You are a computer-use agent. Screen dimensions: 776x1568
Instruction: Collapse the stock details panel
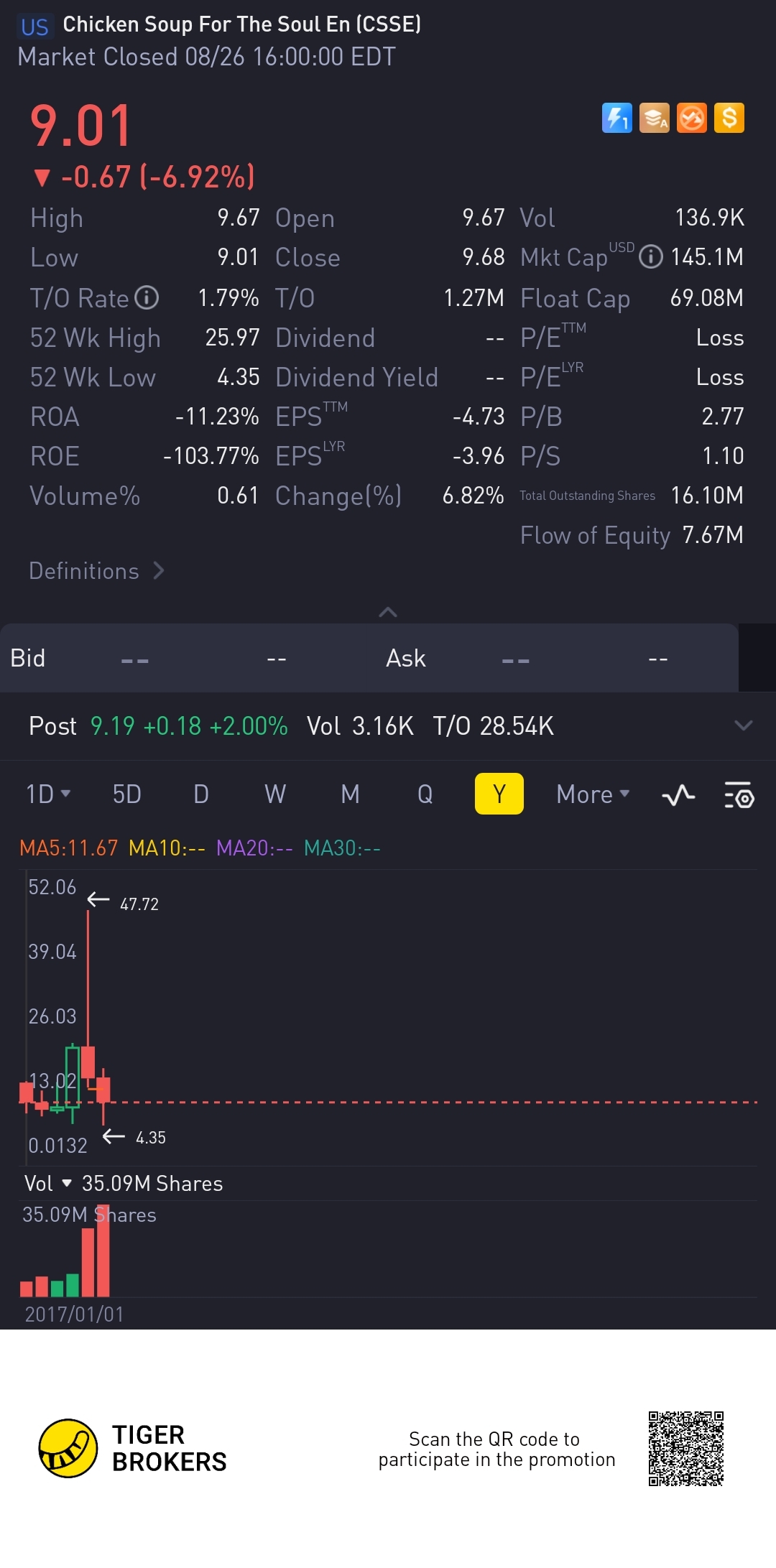[387, 612]
